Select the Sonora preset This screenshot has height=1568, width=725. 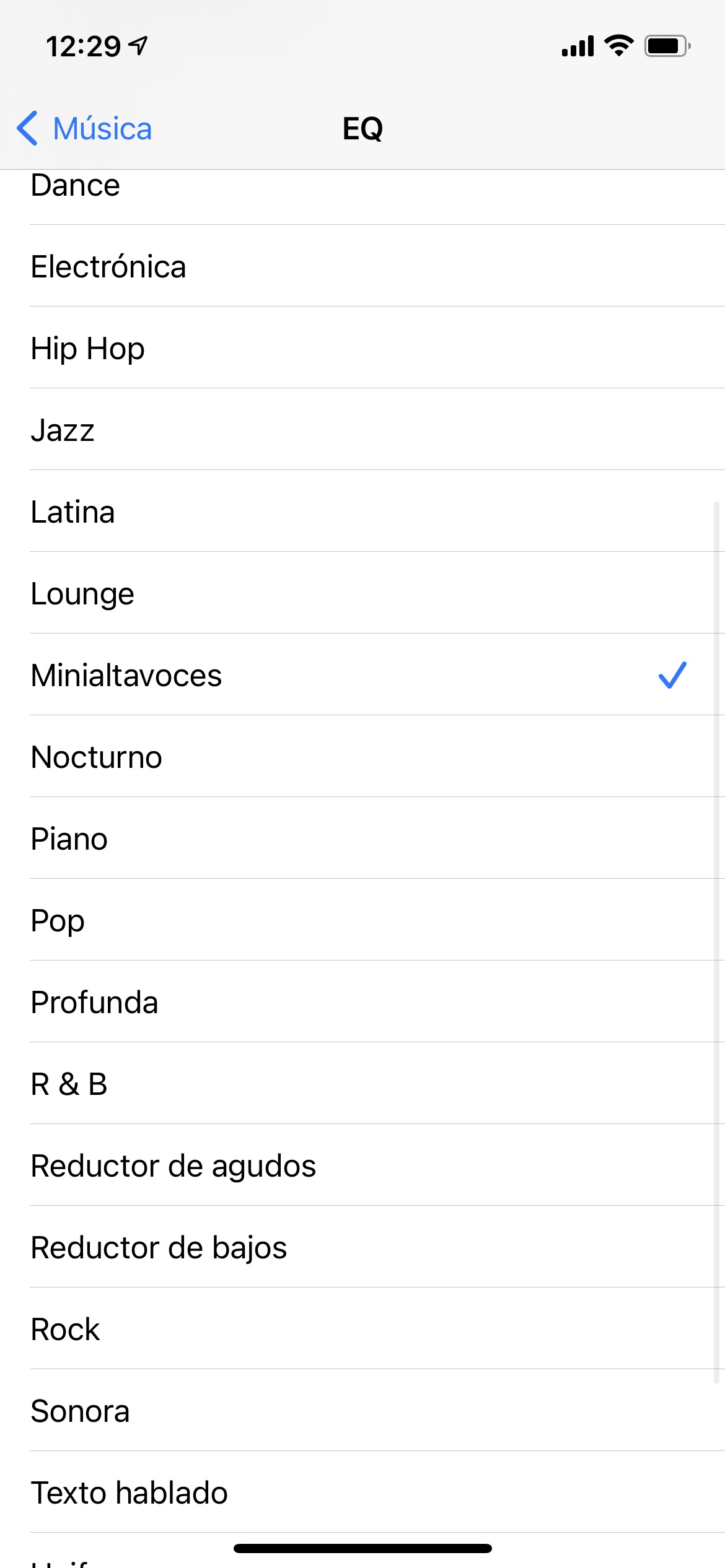pyautogui.click(x=362, y=1410)
